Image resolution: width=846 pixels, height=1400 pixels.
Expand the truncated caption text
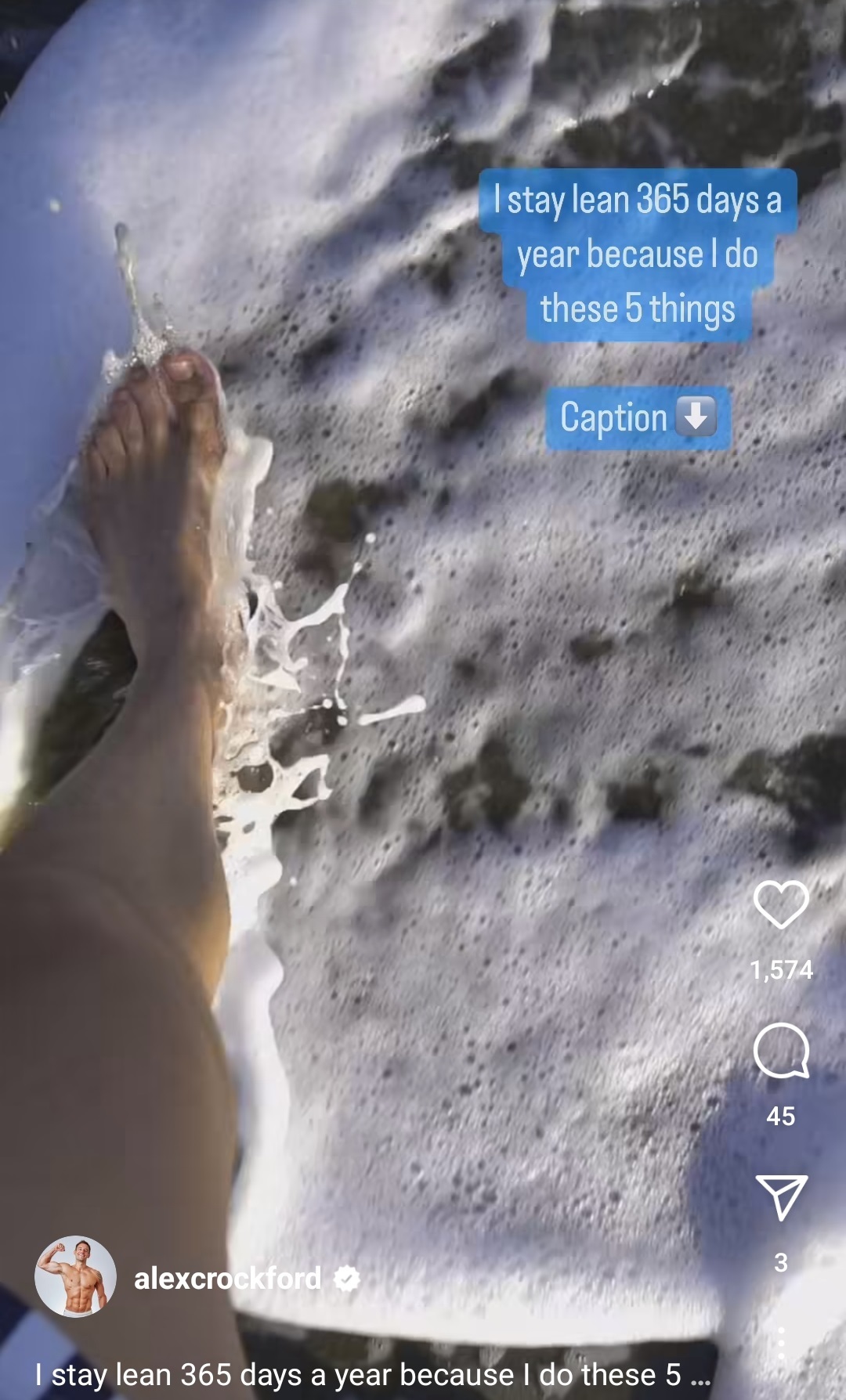(x=373, y=1374)
